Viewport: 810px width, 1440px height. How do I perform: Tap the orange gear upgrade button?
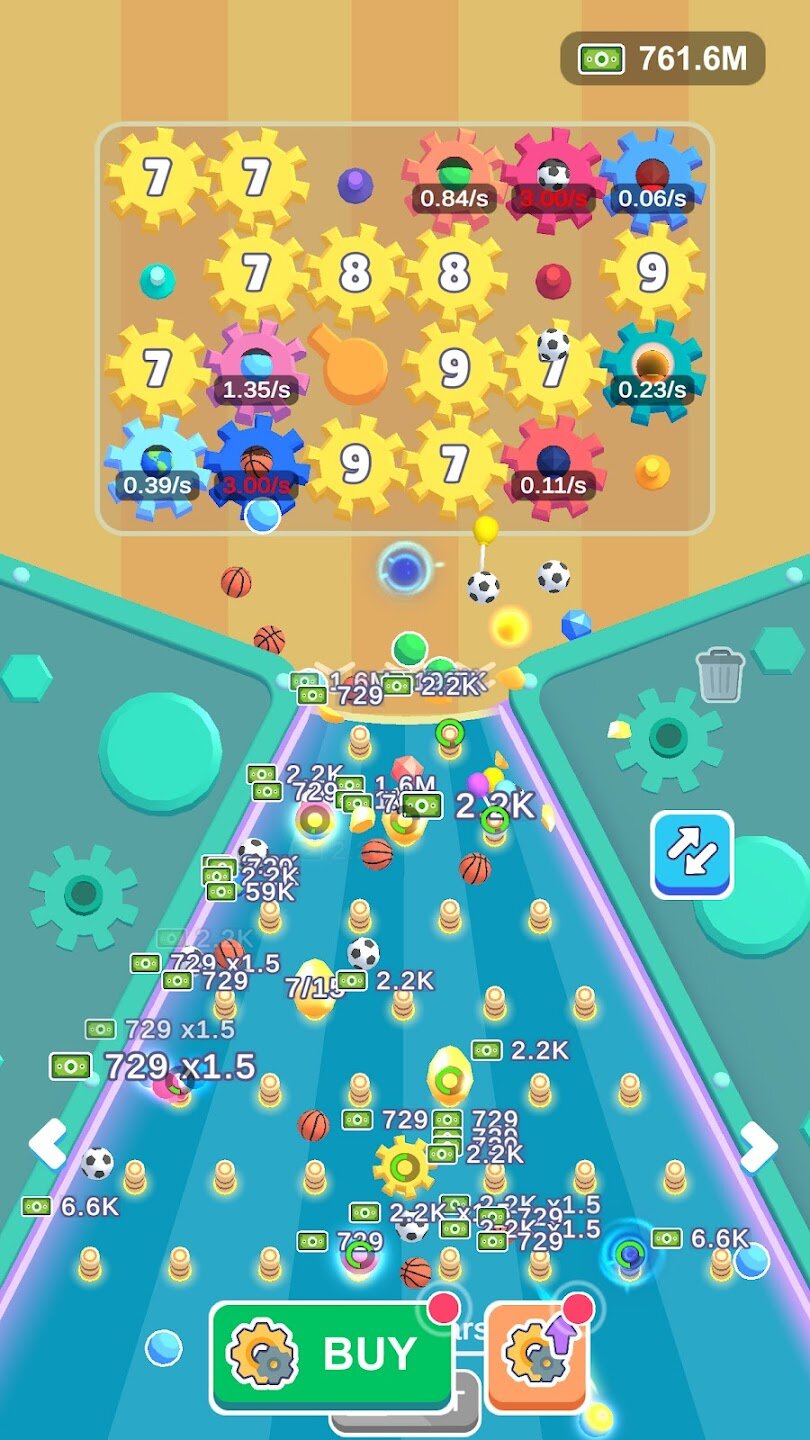(537, 1354)
